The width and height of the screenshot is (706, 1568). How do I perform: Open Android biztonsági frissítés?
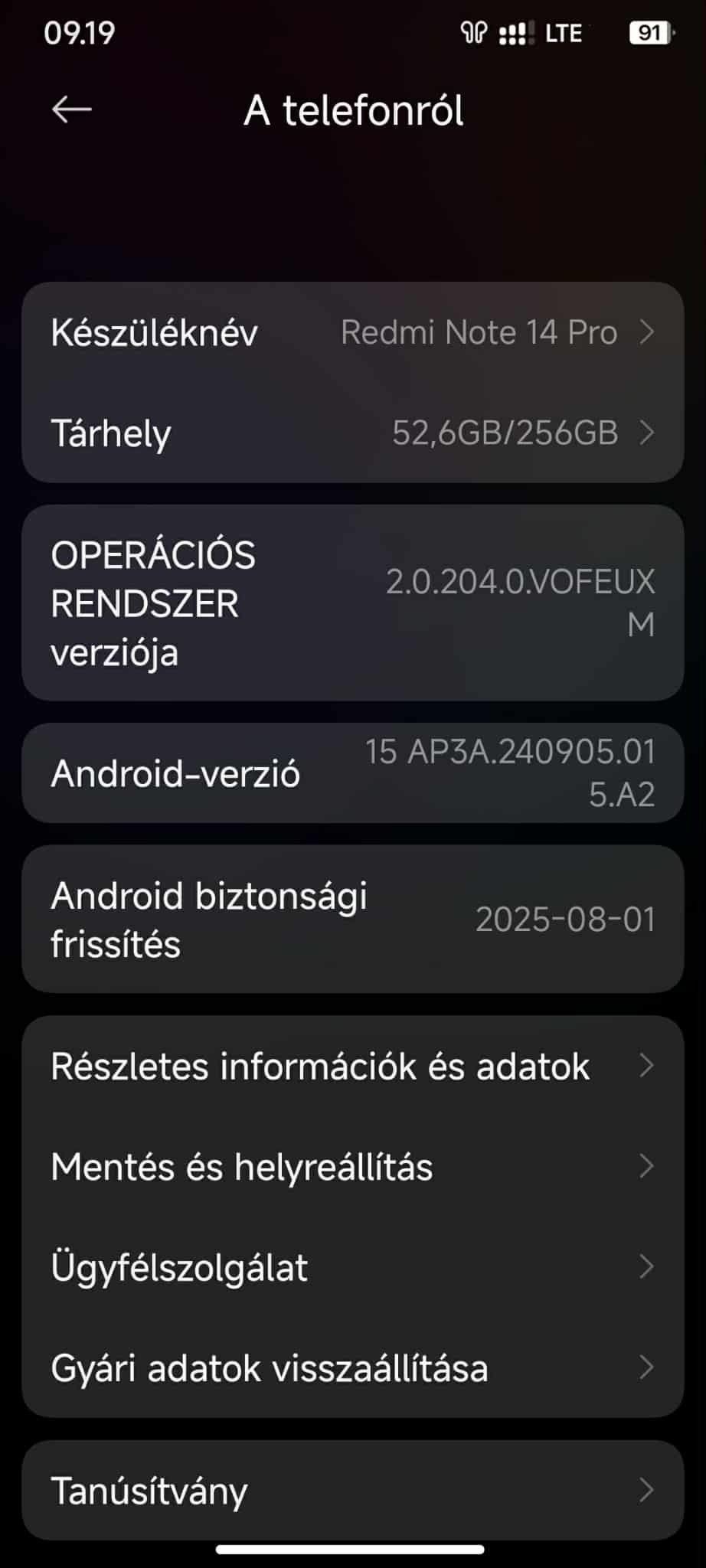[x=352, y=920]
